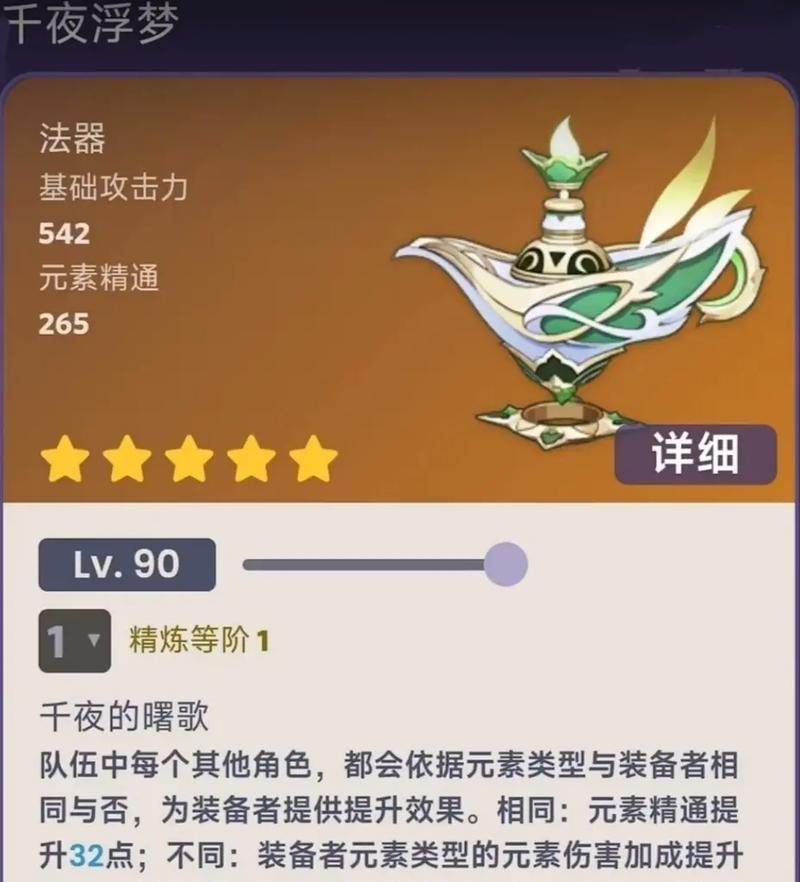Open the refinement rank dropdown

[x=74, y=640]
